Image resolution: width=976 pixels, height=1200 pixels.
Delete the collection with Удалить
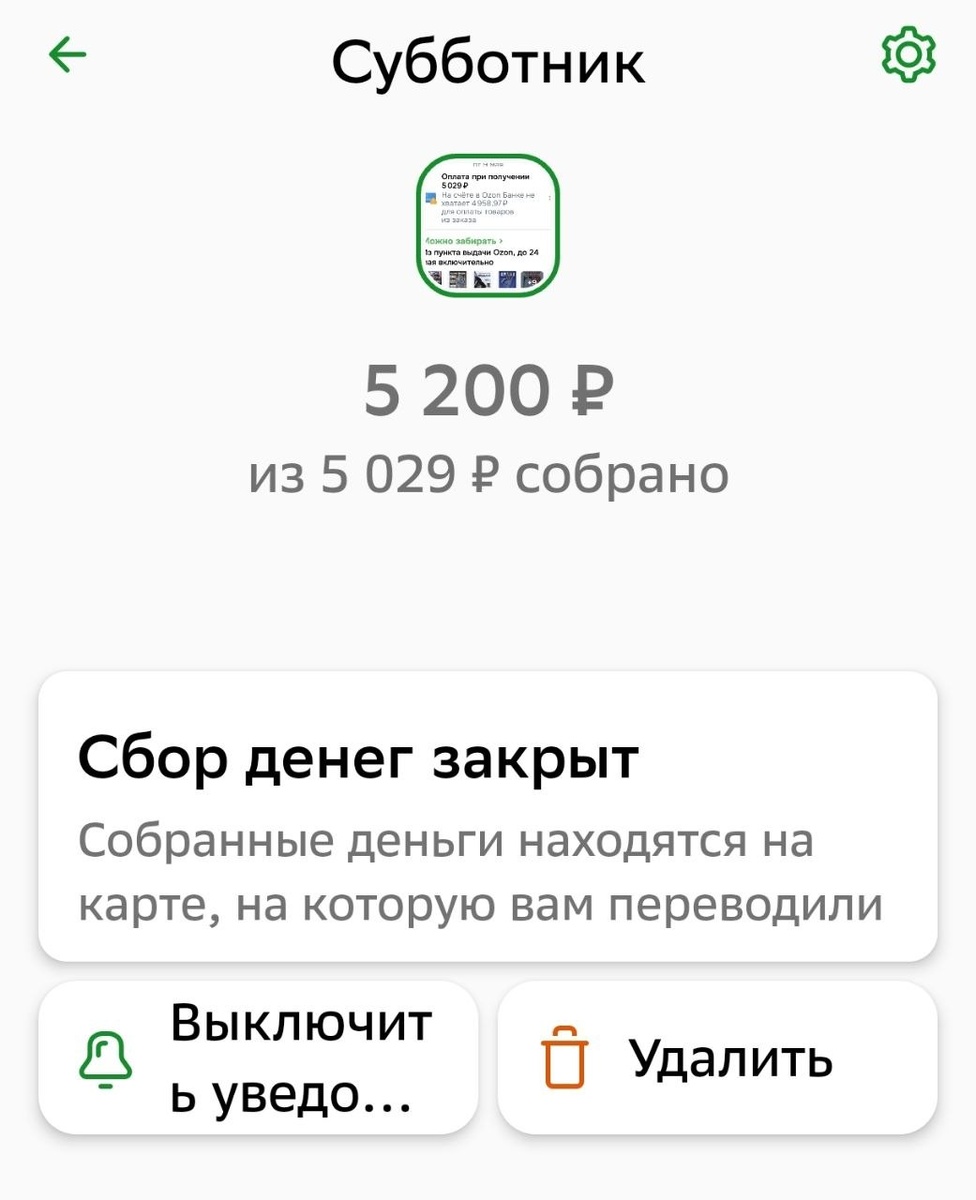click(717, 1057)
